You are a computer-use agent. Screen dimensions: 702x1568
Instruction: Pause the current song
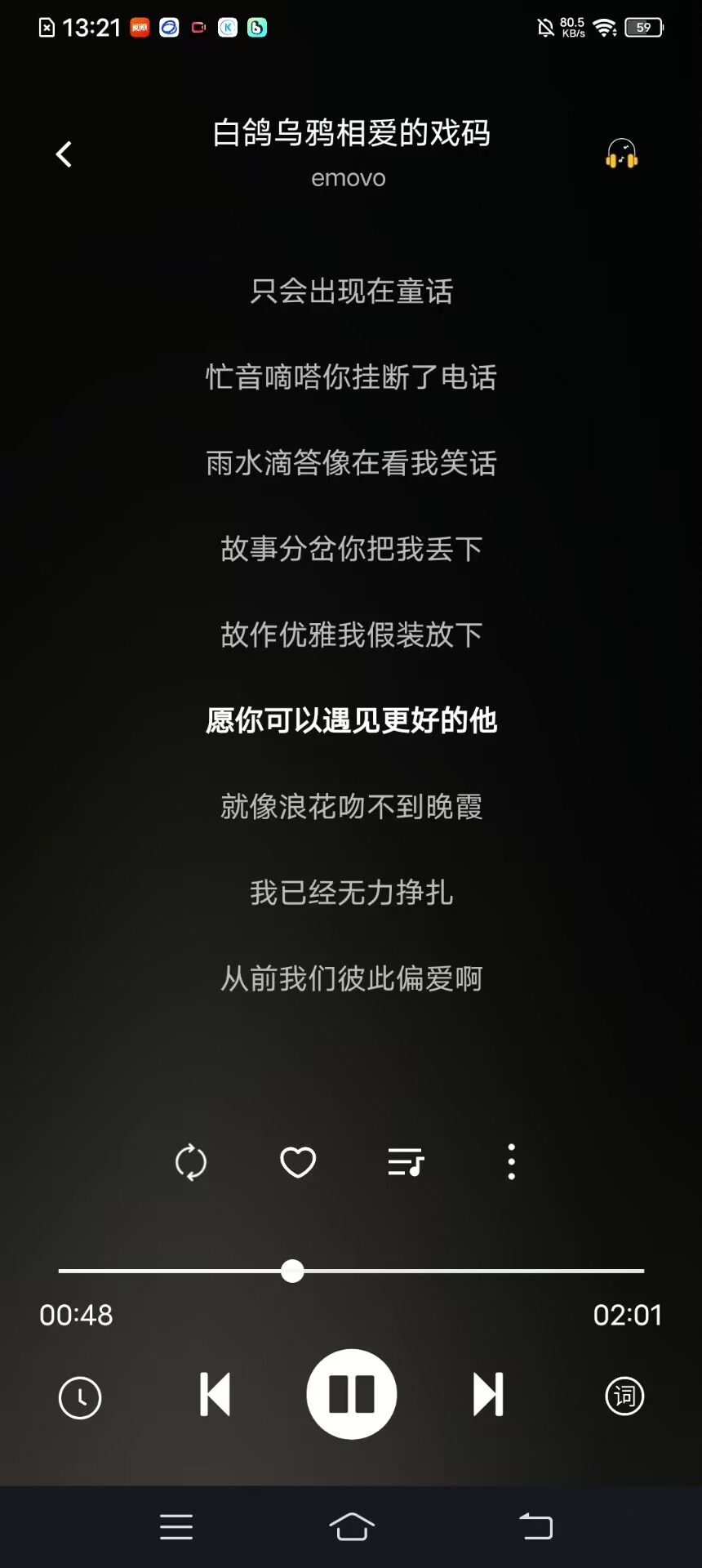pyautogui.click(x=352, y=1394)
